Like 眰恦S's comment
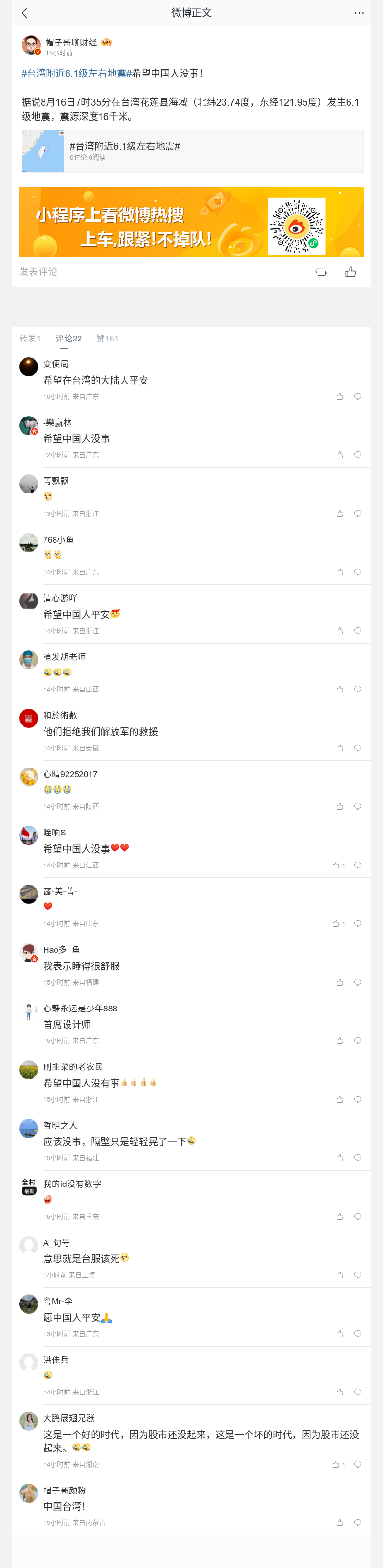This screenshot has width=383, height=1568. coord(337,866)
